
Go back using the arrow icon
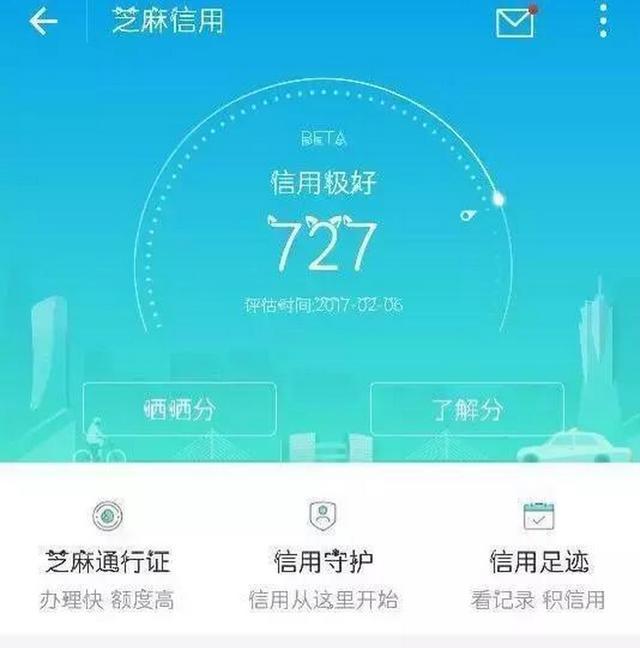(x=43, y=22)
